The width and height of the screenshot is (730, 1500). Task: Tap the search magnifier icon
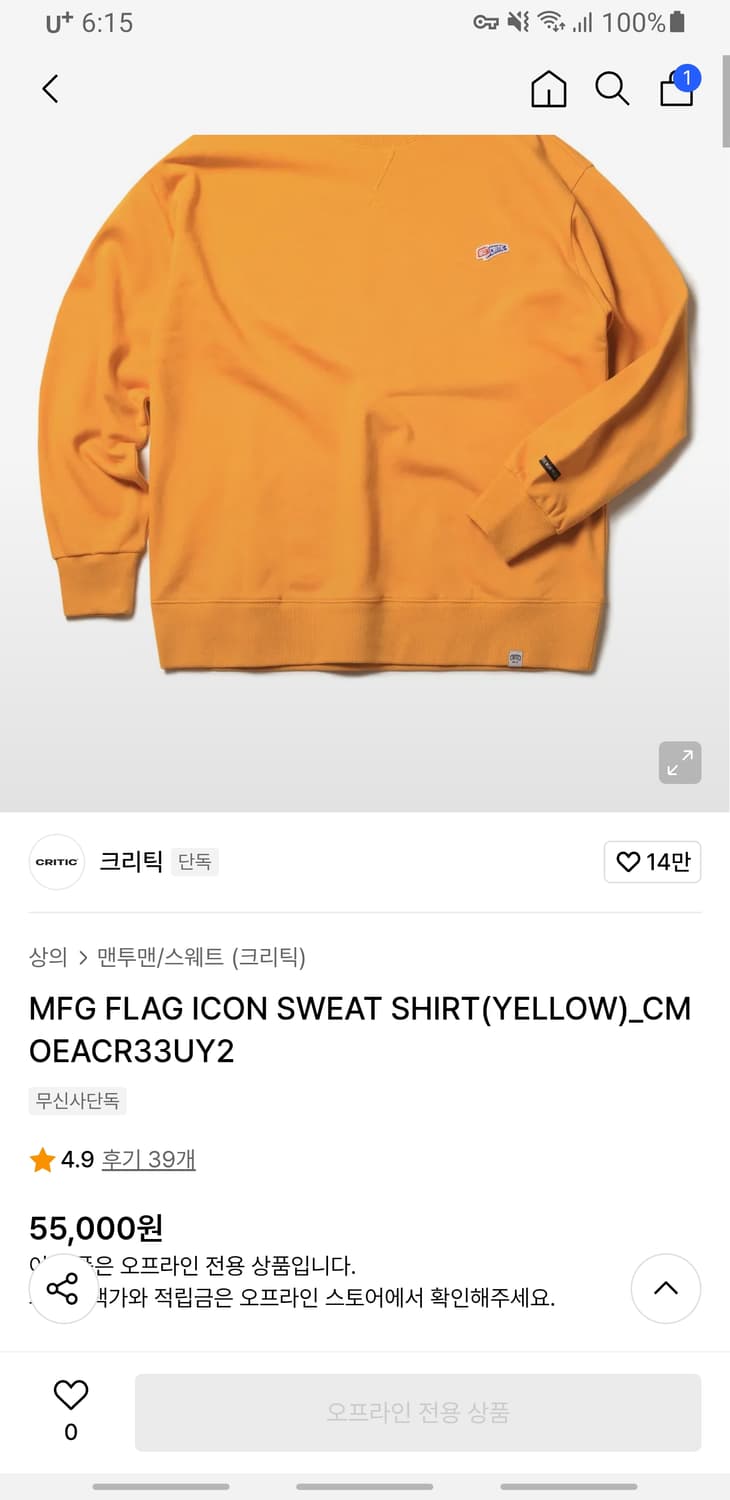click(612, 89)
